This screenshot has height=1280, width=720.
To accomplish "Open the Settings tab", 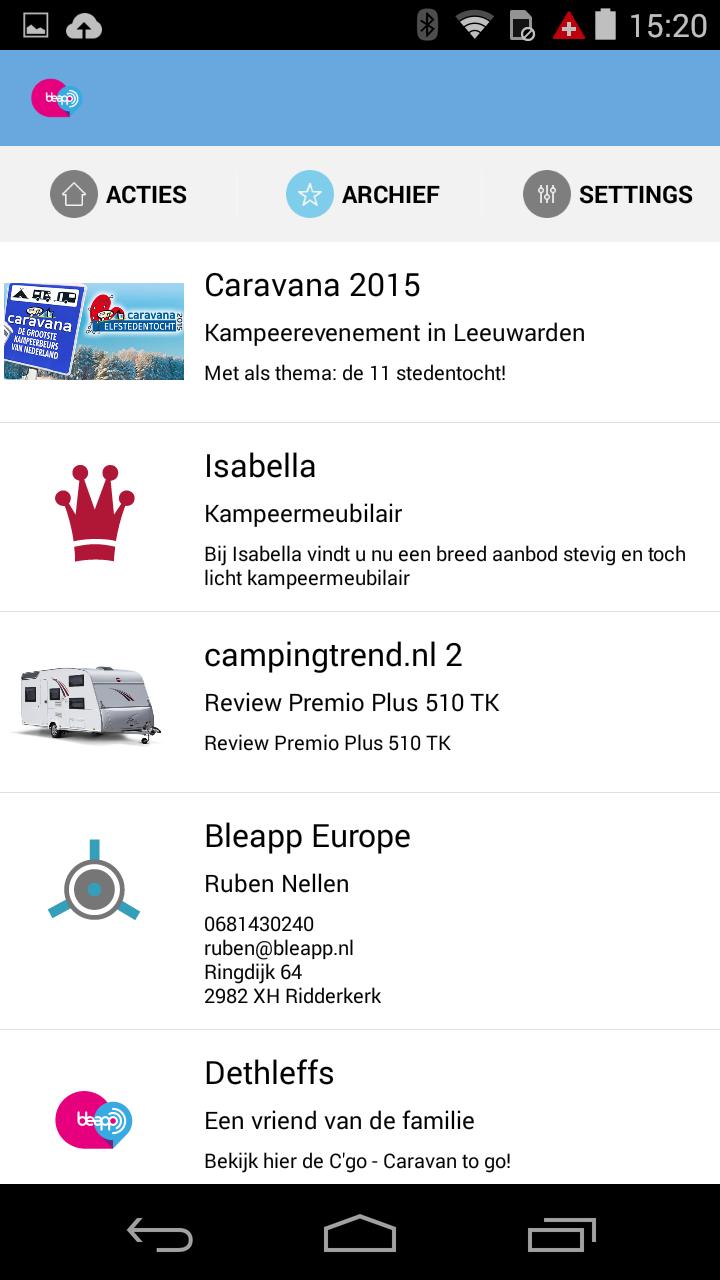I will click(607, 194).
